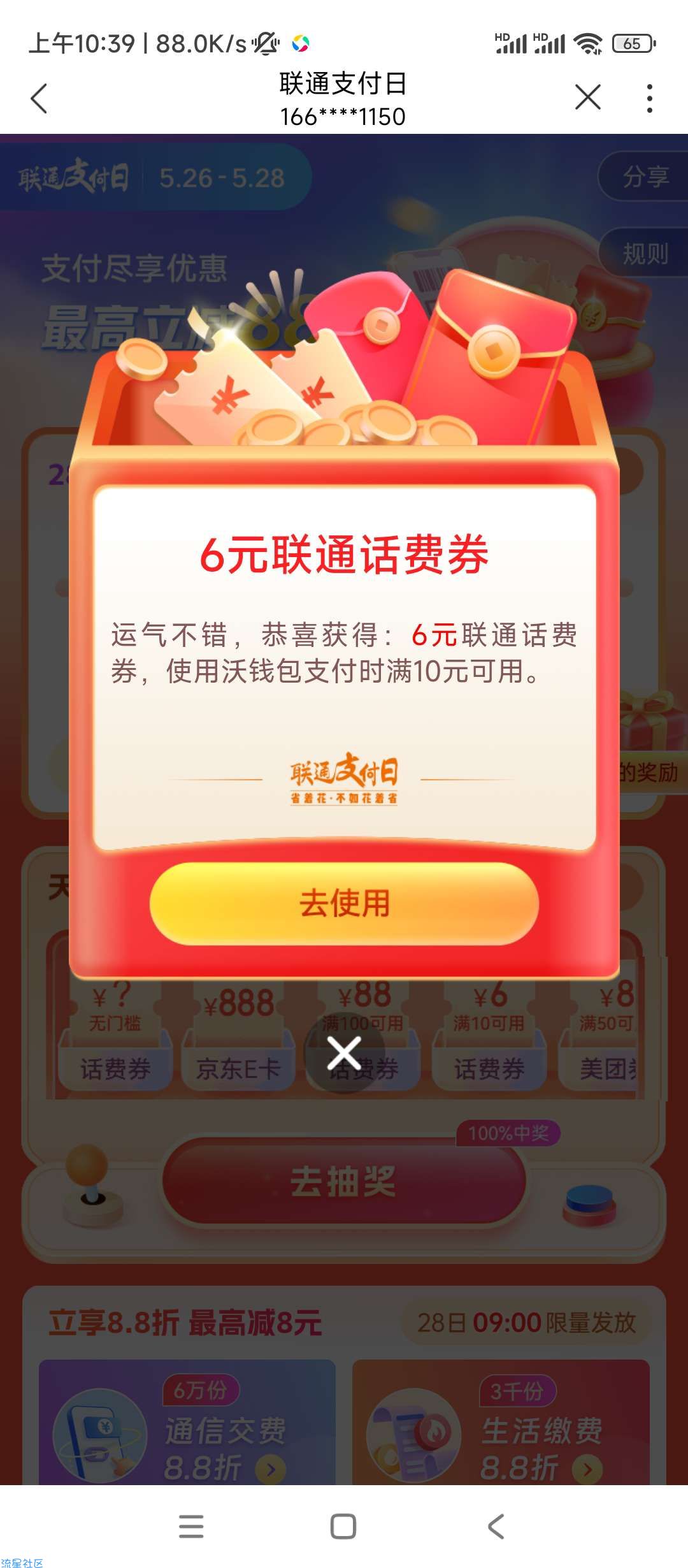Viewport: 688px width, 1568px height.
Task: Dismiss the coupon popup with the X
Action: (x=344, y=1053)
